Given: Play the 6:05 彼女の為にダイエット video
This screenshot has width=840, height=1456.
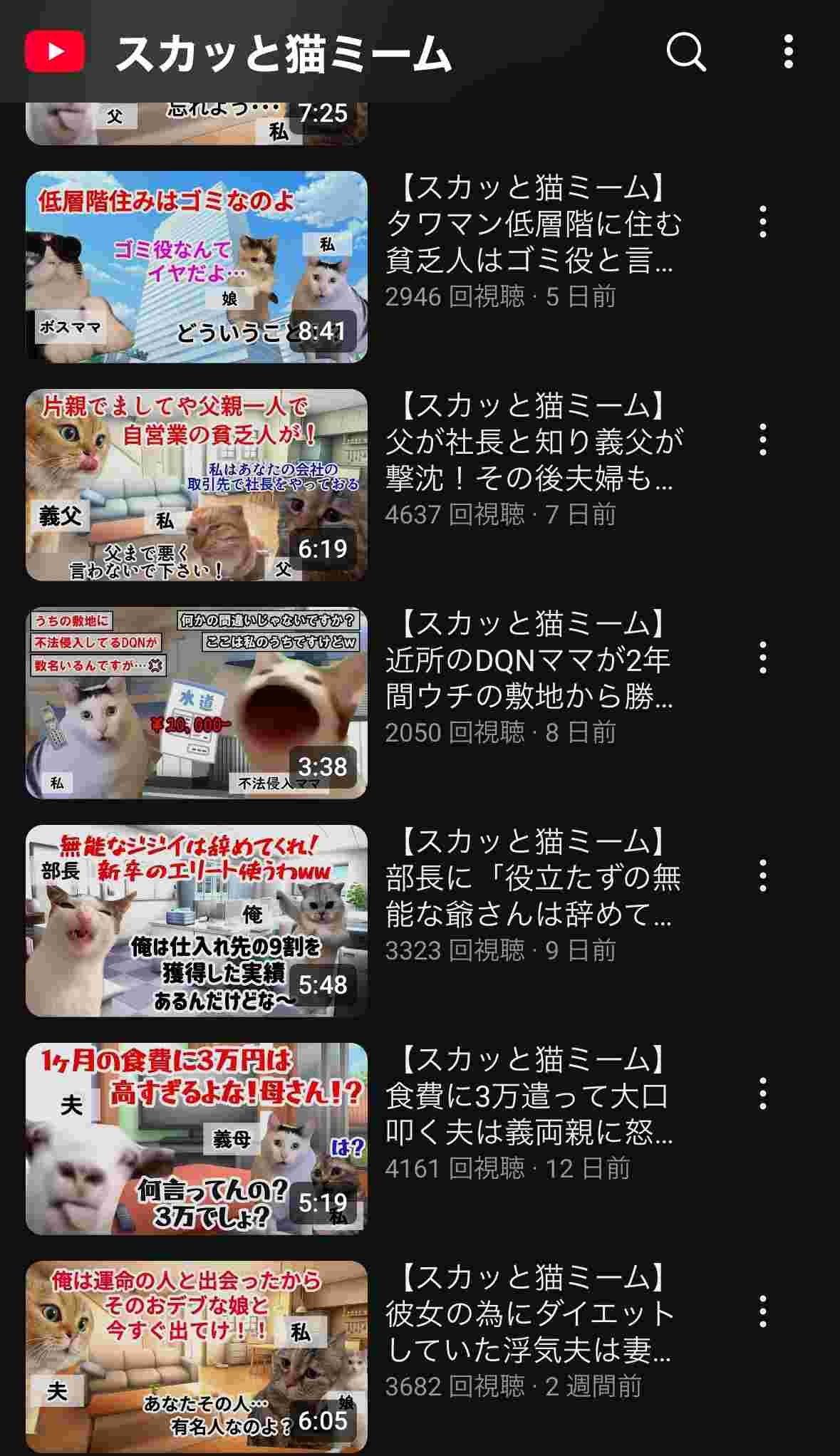Looking at the screenshot, I should pos(197,1357).
